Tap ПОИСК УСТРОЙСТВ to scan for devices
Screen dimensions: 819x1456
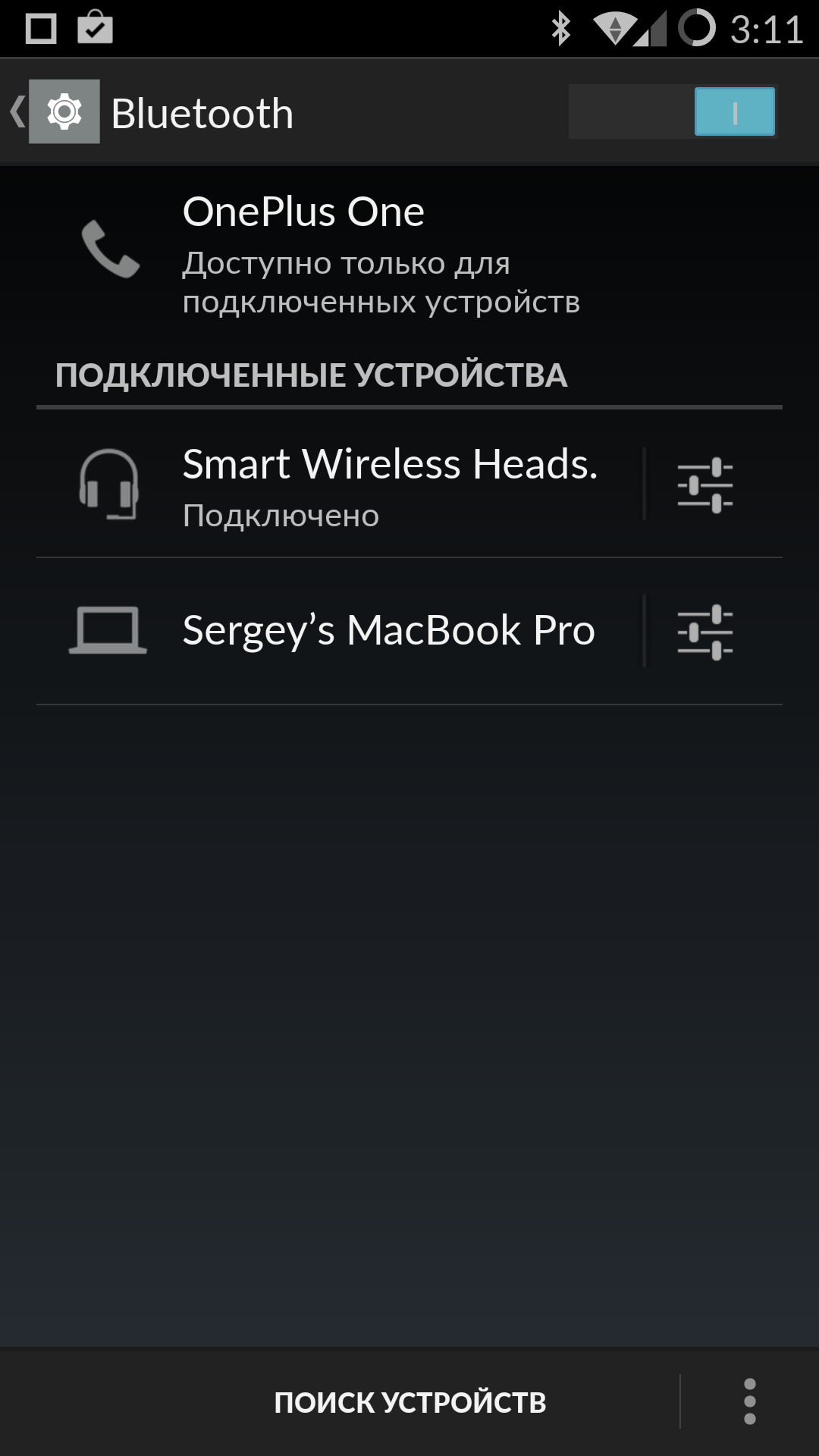click(409, 1402)
